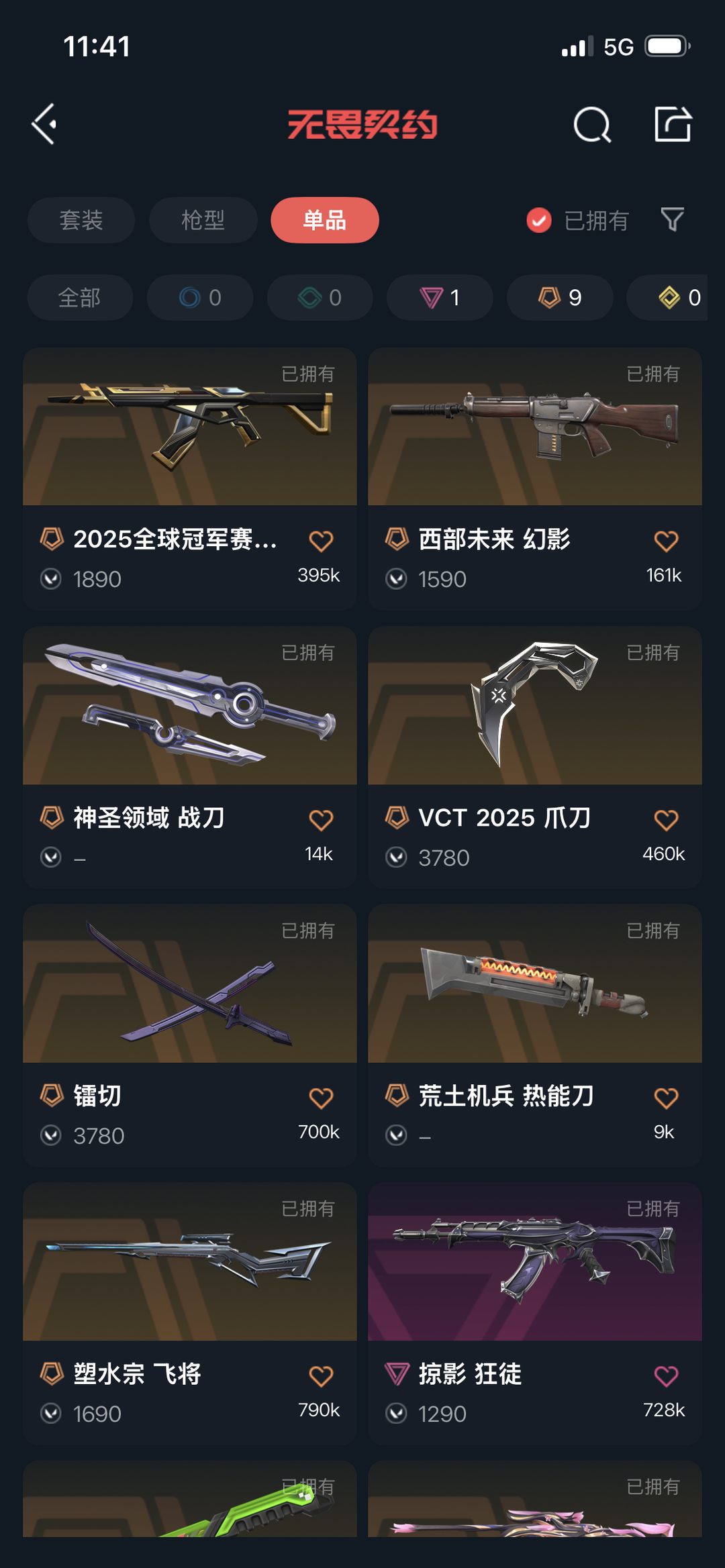Viewport: 725px width, 1568px height.
Task: Select the 全部 tier chip
Action: [79, 297]
